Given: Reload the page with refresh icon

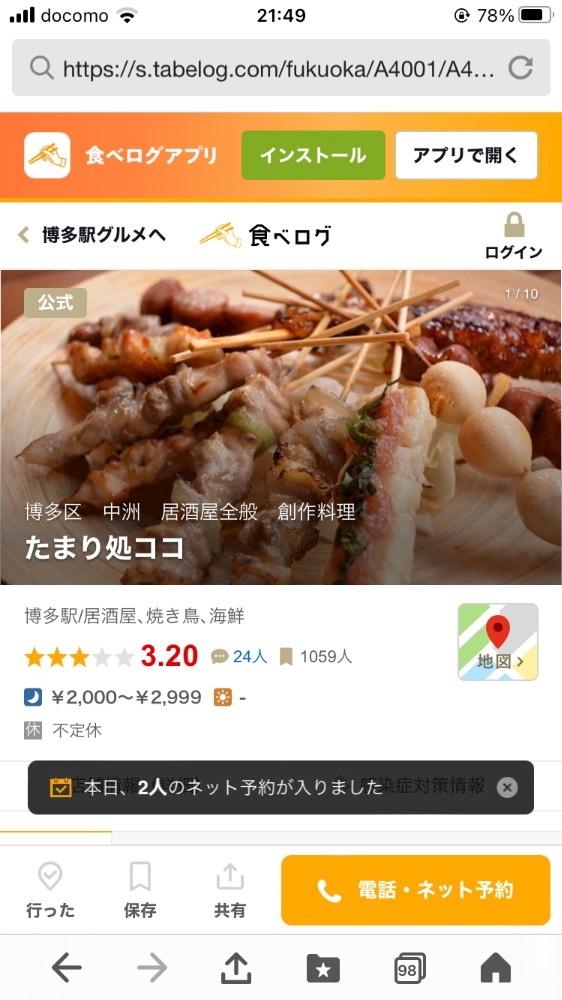Looking at the screenshot, I should pyautogui.click(x=521, y=68).
